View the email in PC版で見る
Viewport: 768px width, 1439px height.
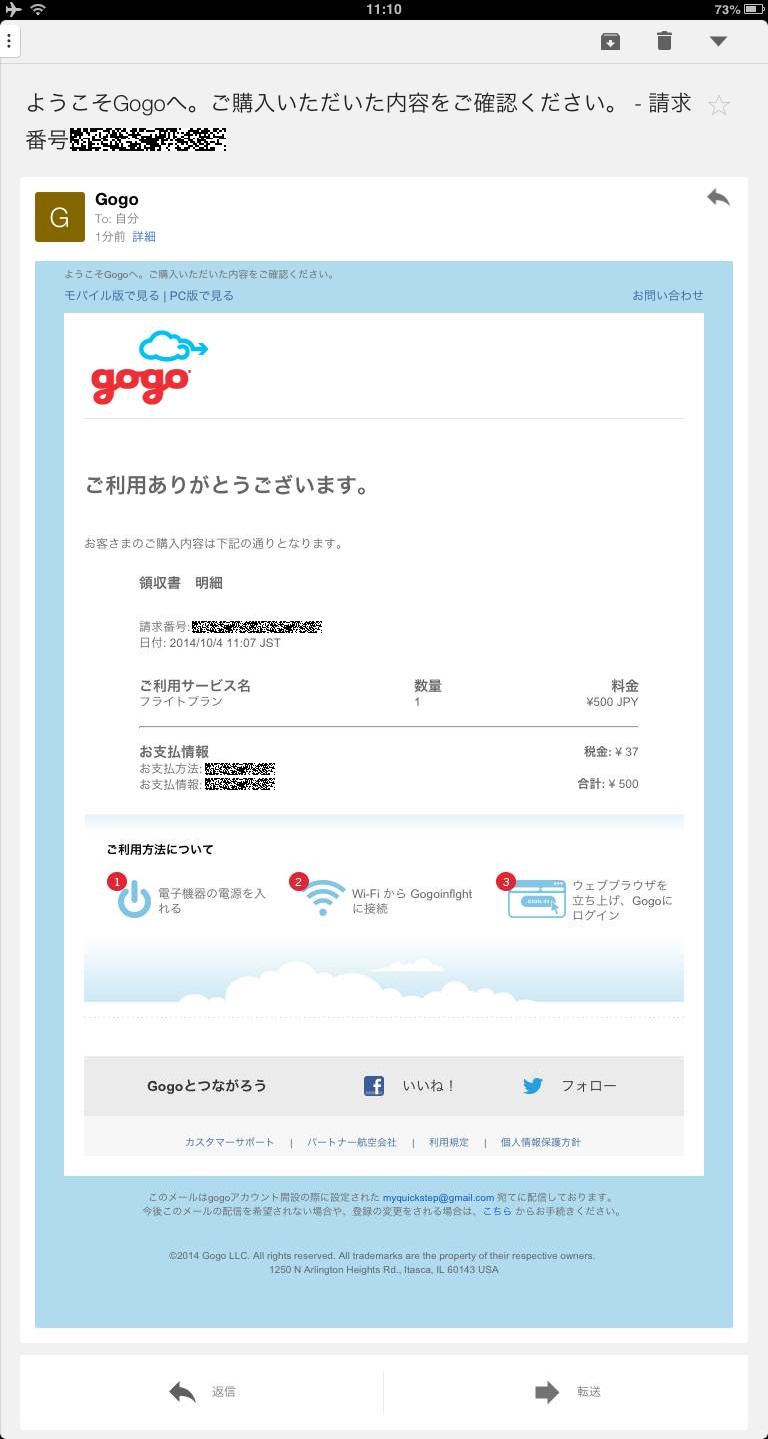point(201,295)
